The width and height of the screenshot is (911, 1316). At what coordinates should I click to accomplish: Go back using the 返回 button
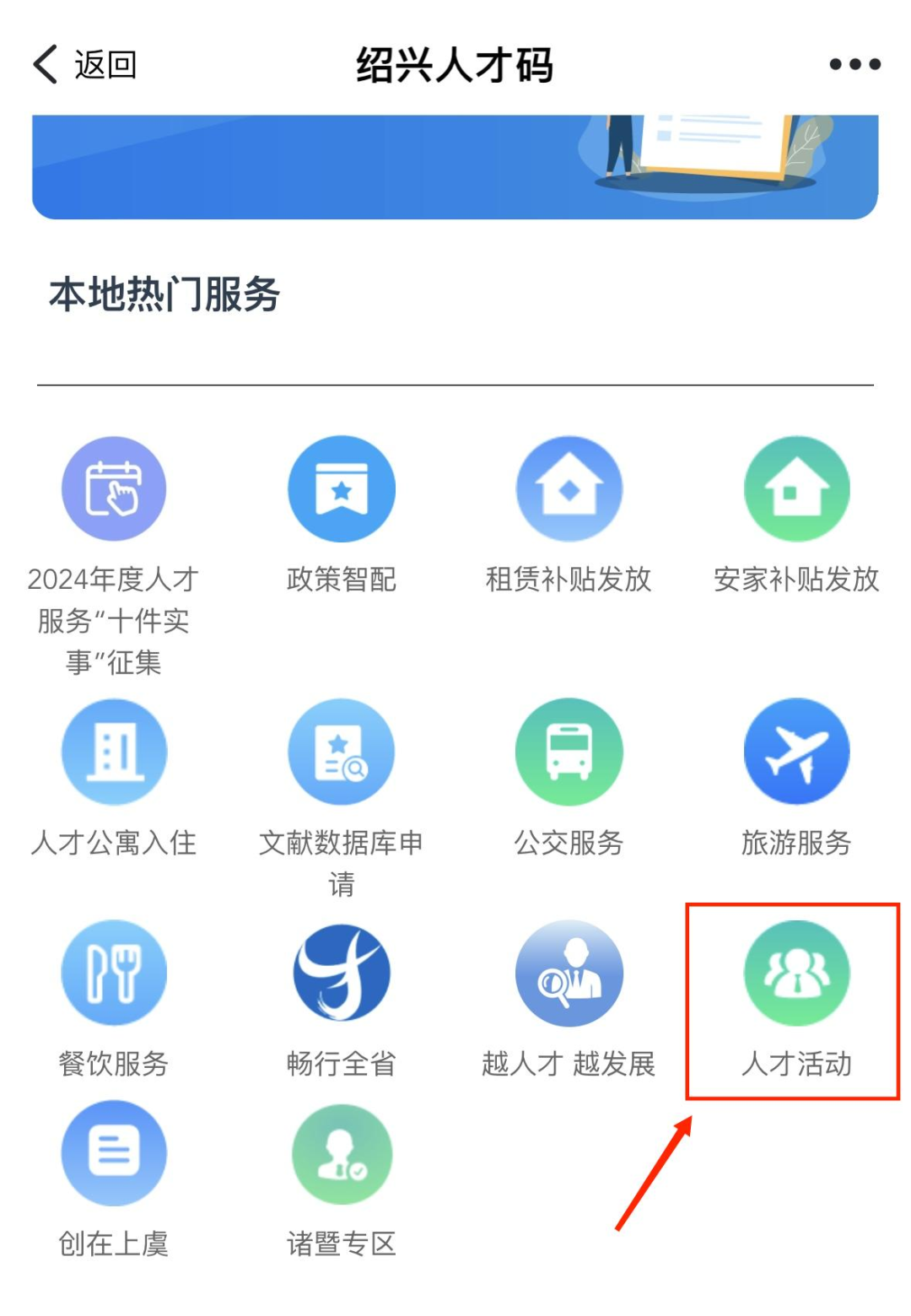click(x=84, y=65)
